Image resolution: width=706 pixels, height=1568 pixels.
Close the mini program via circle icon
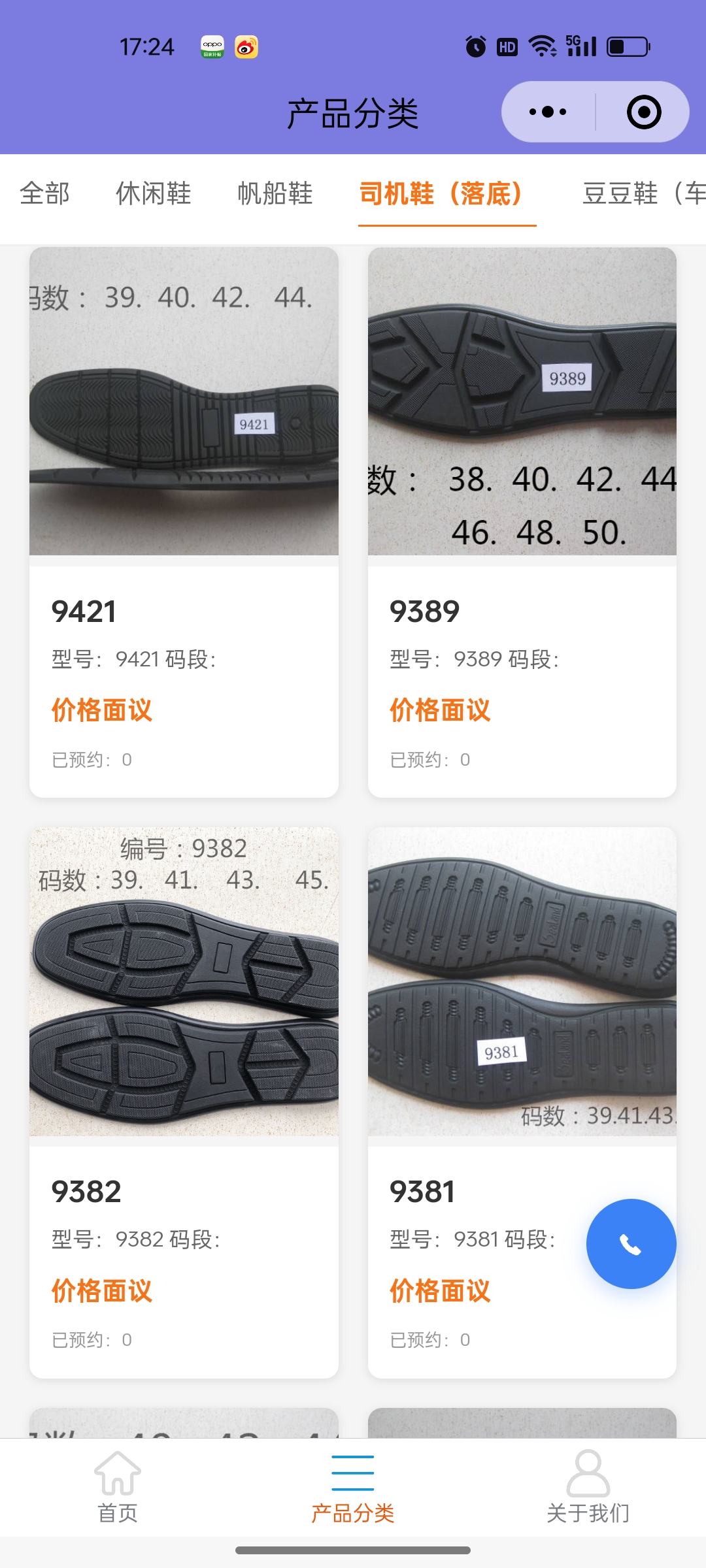pyautogui.click(x=643, y=112)
